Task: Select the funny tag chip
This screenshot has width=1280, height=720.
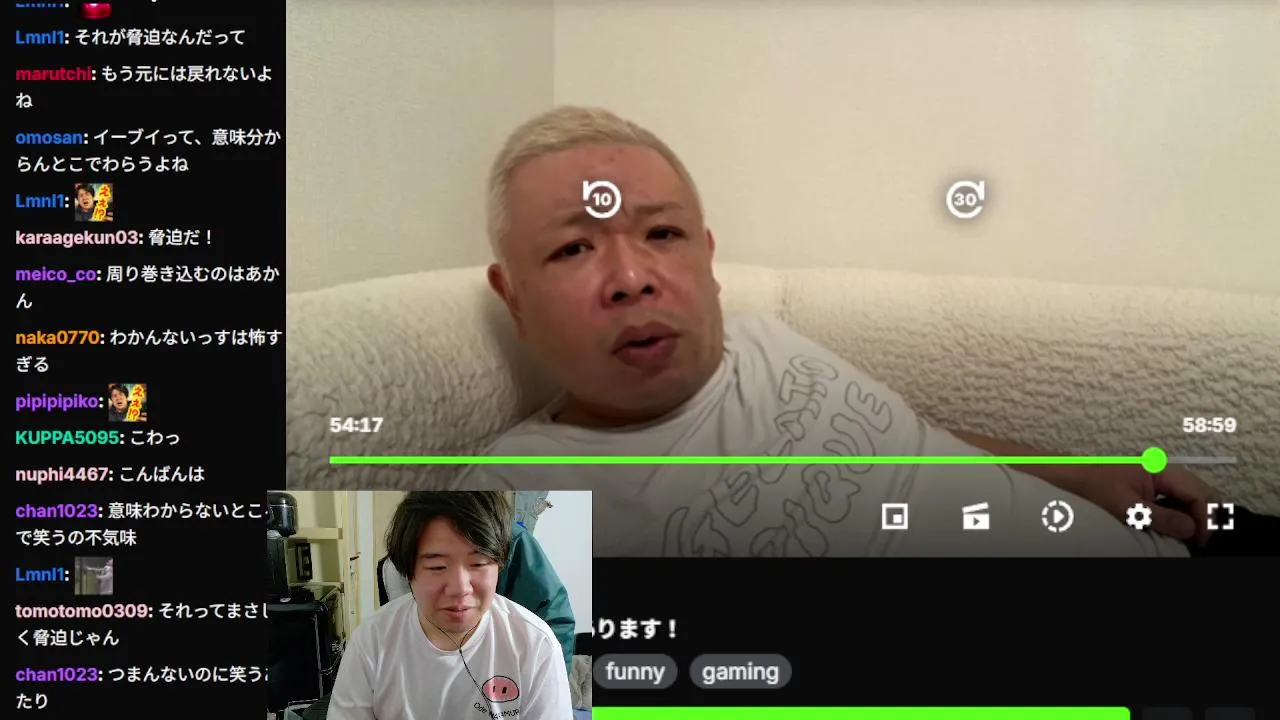Action: click(x=635, y=671)
